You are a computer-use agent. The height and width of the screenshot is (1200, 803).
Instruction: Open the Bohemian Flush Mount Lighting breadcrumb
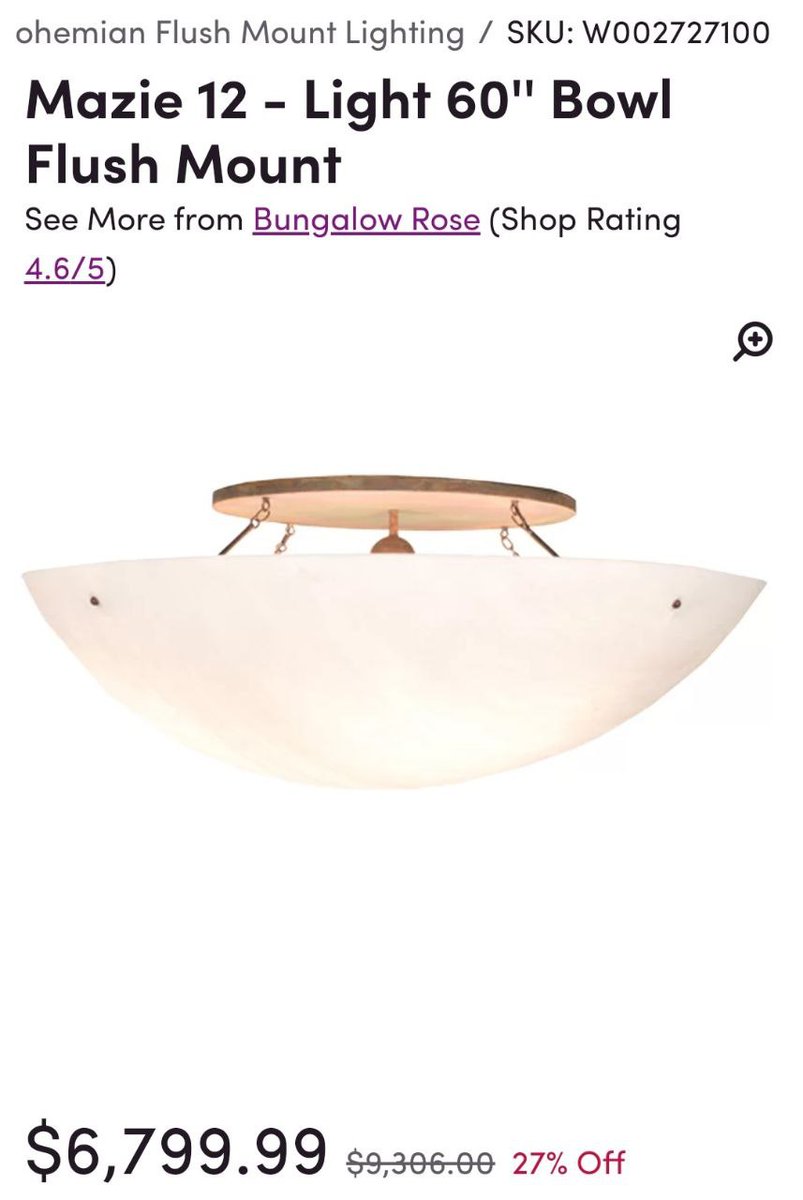[240, 33]
